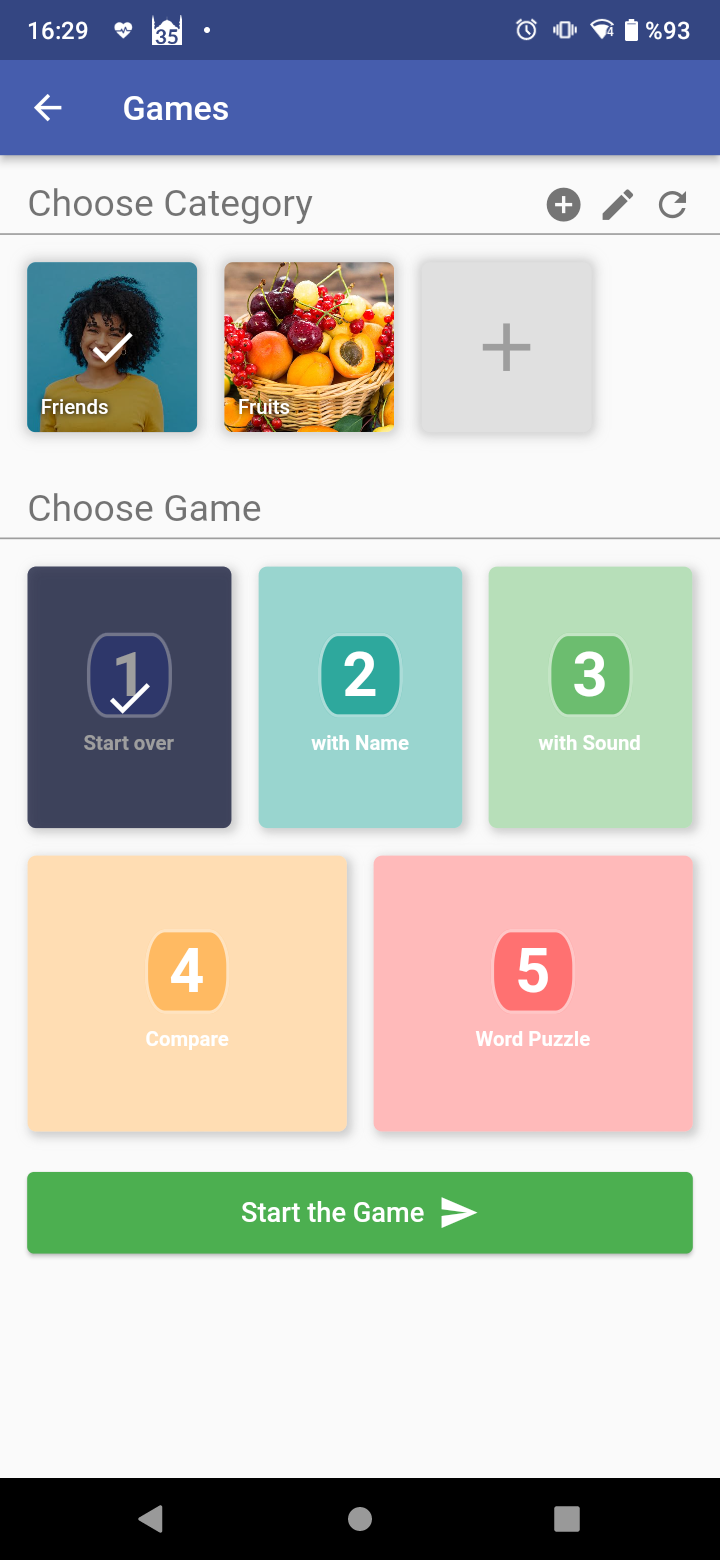Pick game 2 with Name
The height and width of the screenshot is (1560, 720).
coord(360,697)
